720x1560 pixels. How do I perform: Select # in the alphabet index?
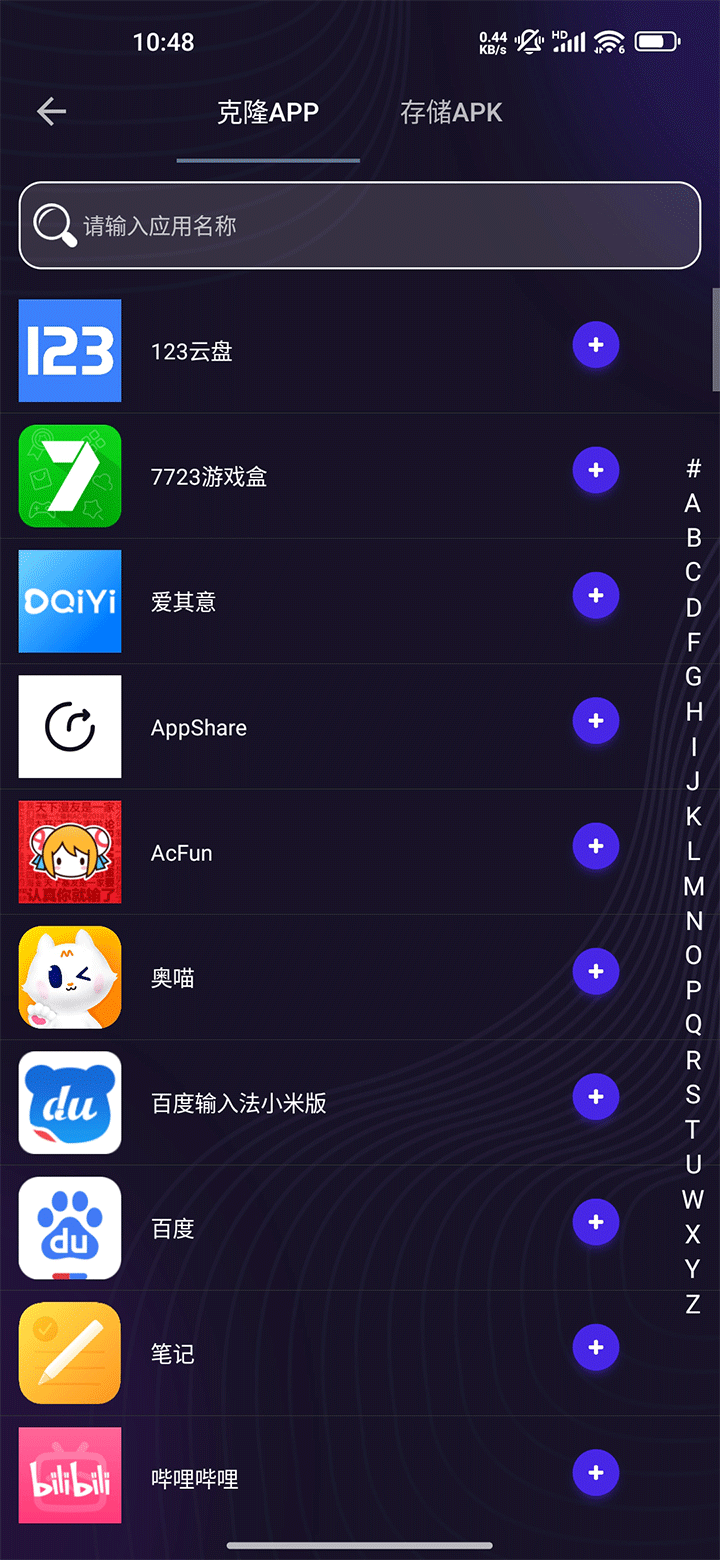[693, 468]
